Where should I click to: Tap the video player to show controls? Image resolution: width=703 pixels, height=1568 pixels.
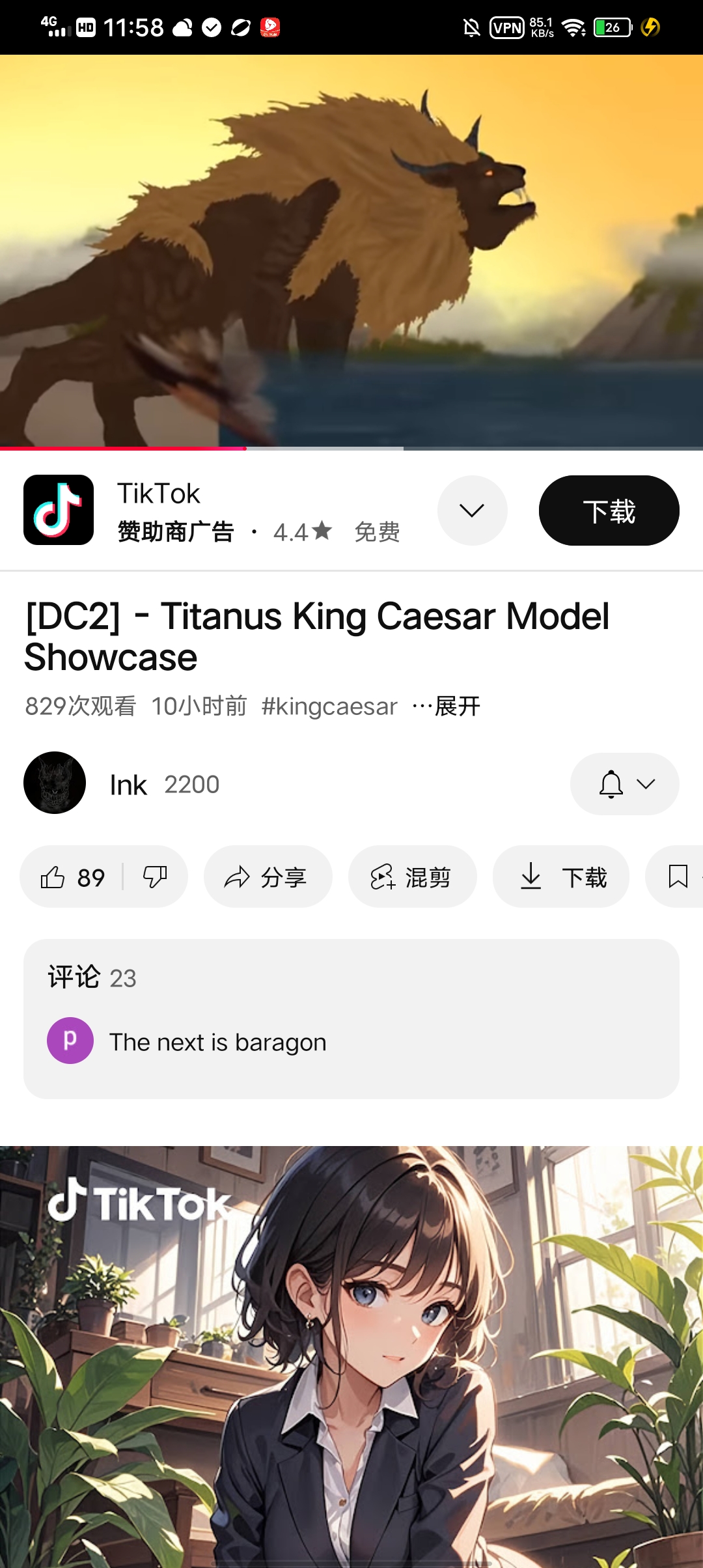pyautogui.click(x=351, y=251)
